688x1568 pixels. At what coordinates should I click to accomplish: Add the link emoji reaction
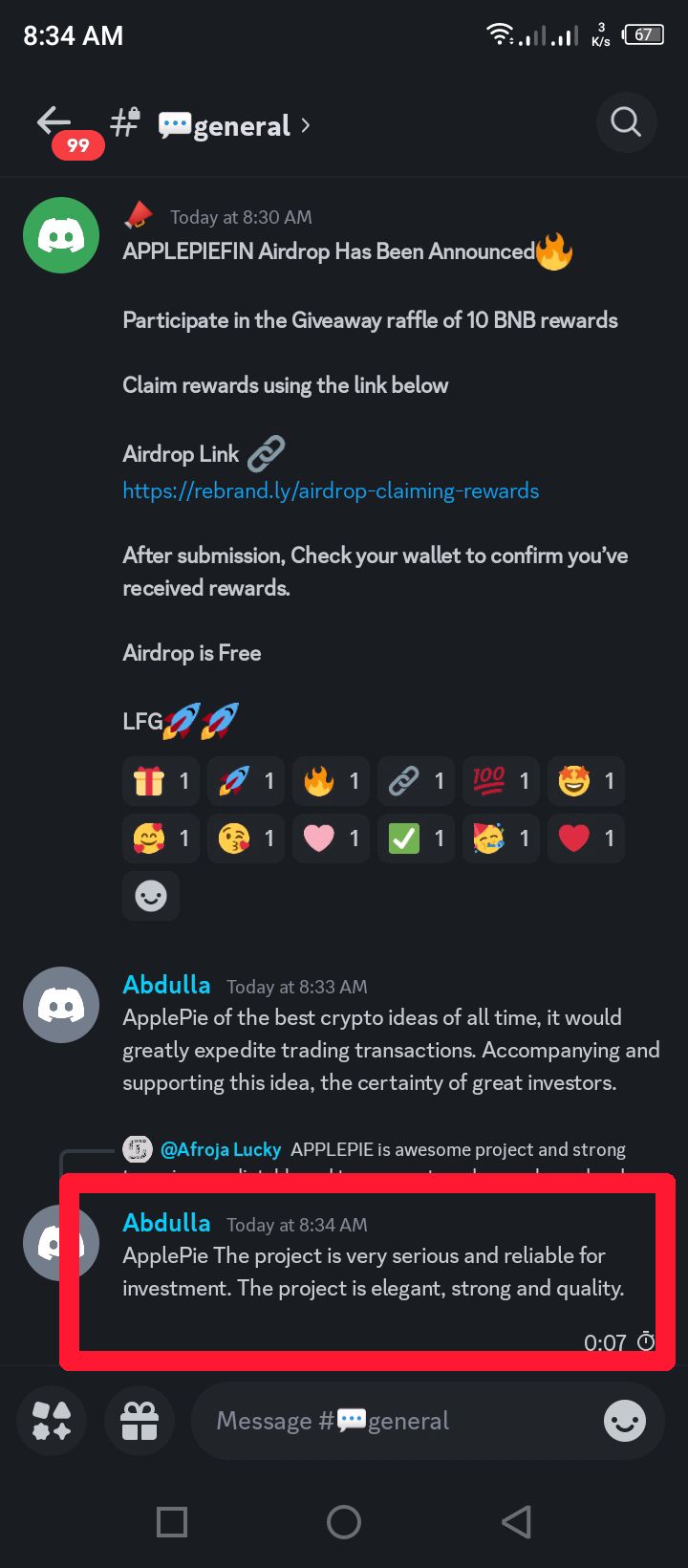point(416,782)
